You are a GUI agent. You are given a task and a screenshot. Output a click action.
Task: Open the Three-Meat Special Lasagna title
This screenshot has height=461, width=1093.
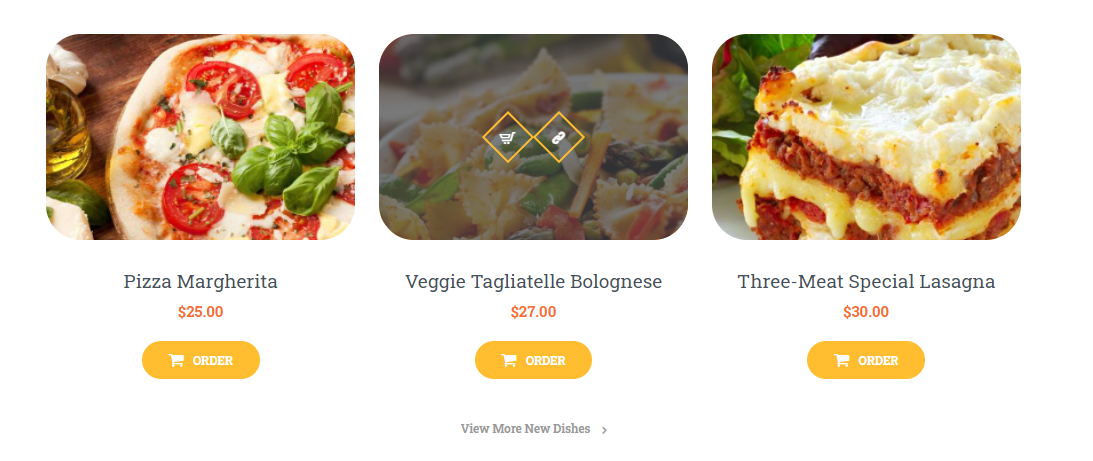tap(866, 282)
